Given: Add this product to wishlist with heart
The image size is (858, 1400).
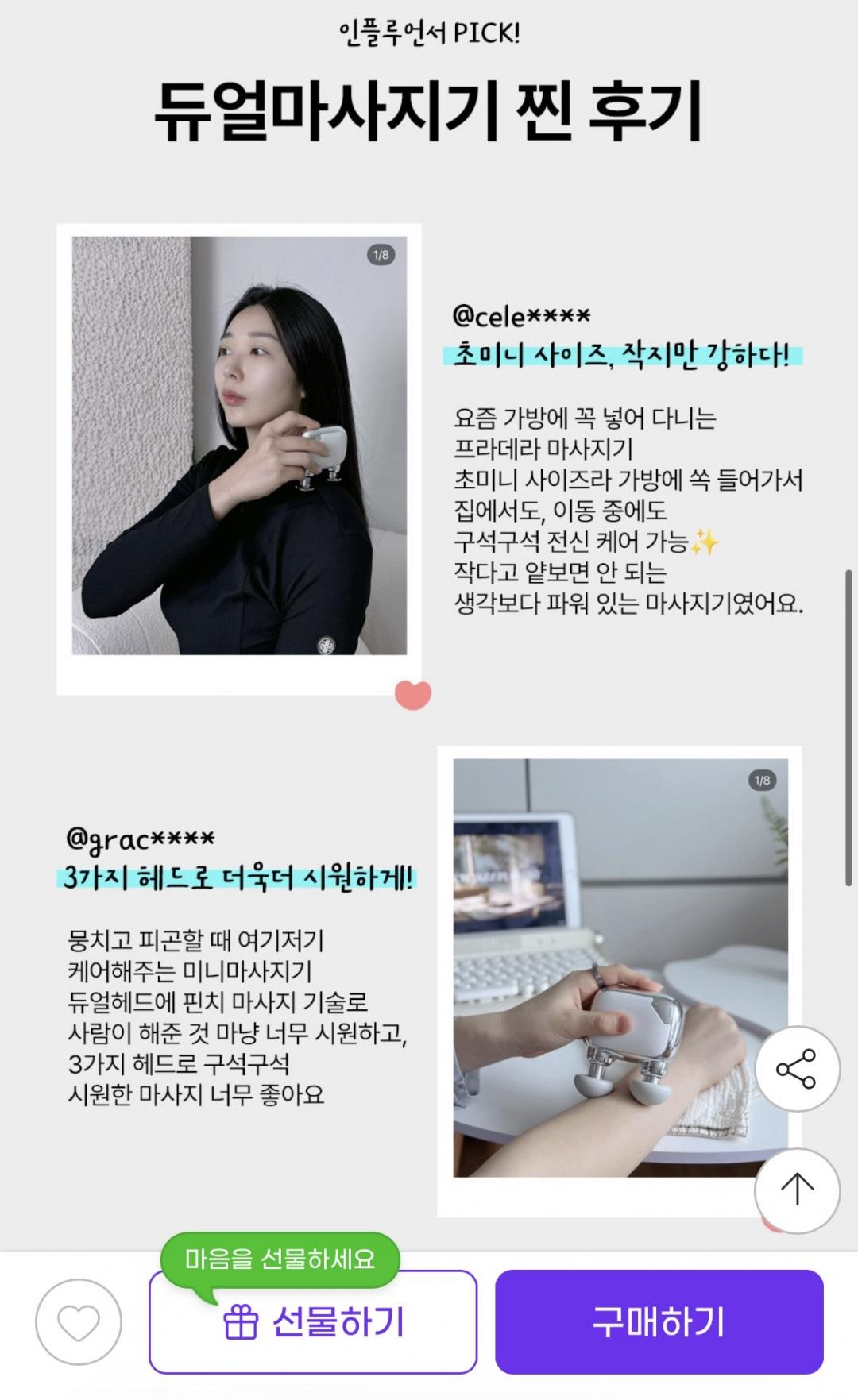Looking at the screenshot, I should 79,1322.
